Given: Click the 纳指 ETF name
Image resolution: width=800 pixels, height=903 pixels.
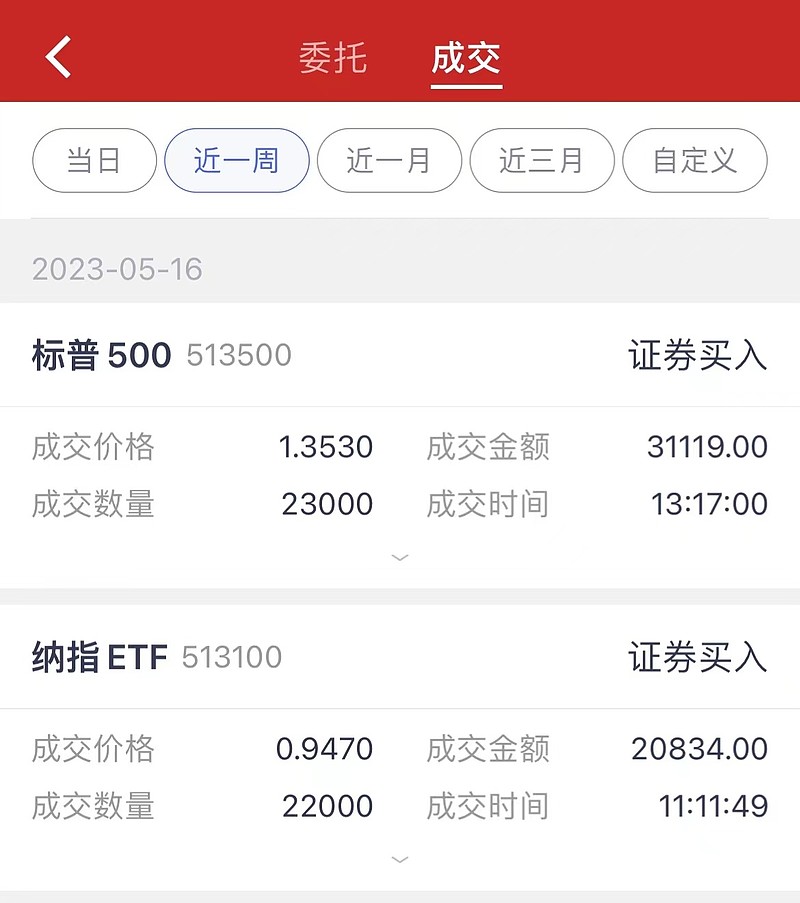Looking at the screenshot, I should (x=97, y=657).
